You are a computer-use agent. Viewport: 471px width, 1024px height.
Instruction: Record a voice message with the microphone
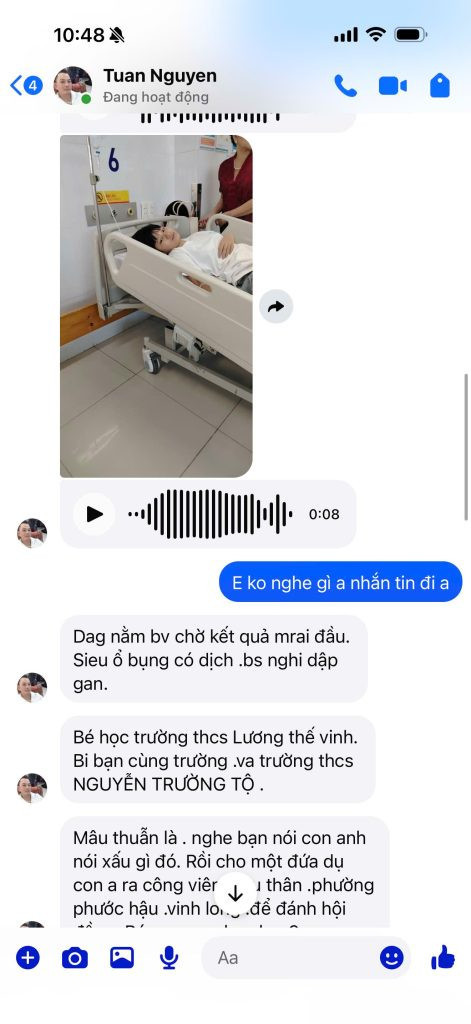[169, 957]
